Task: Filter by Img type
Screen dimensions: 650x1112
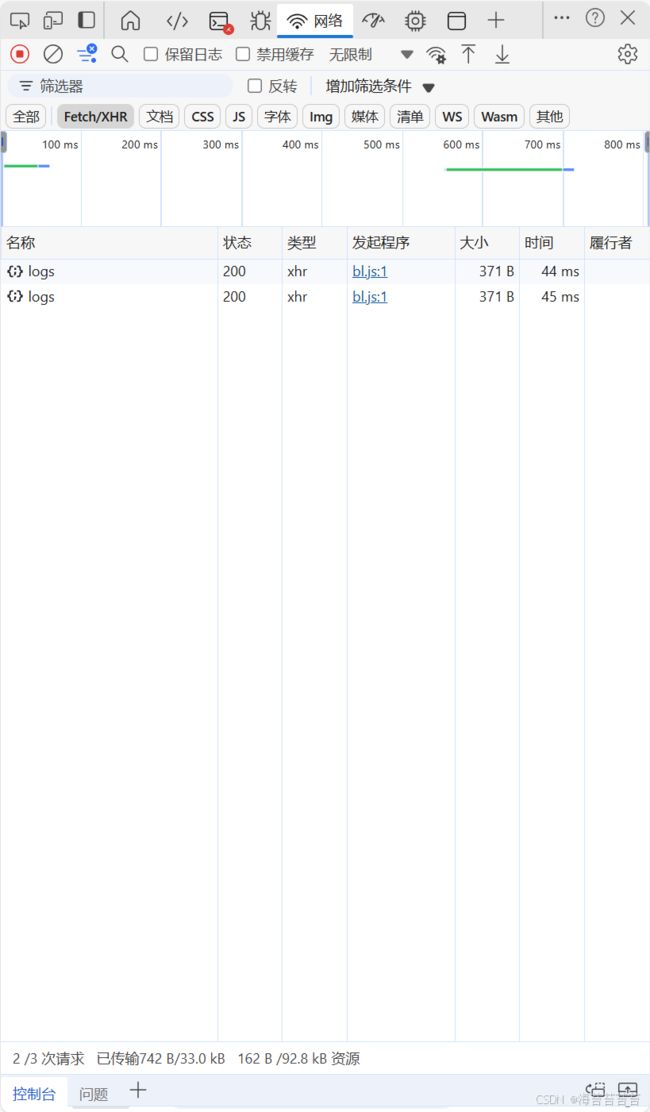Action: tap(320, 116)
